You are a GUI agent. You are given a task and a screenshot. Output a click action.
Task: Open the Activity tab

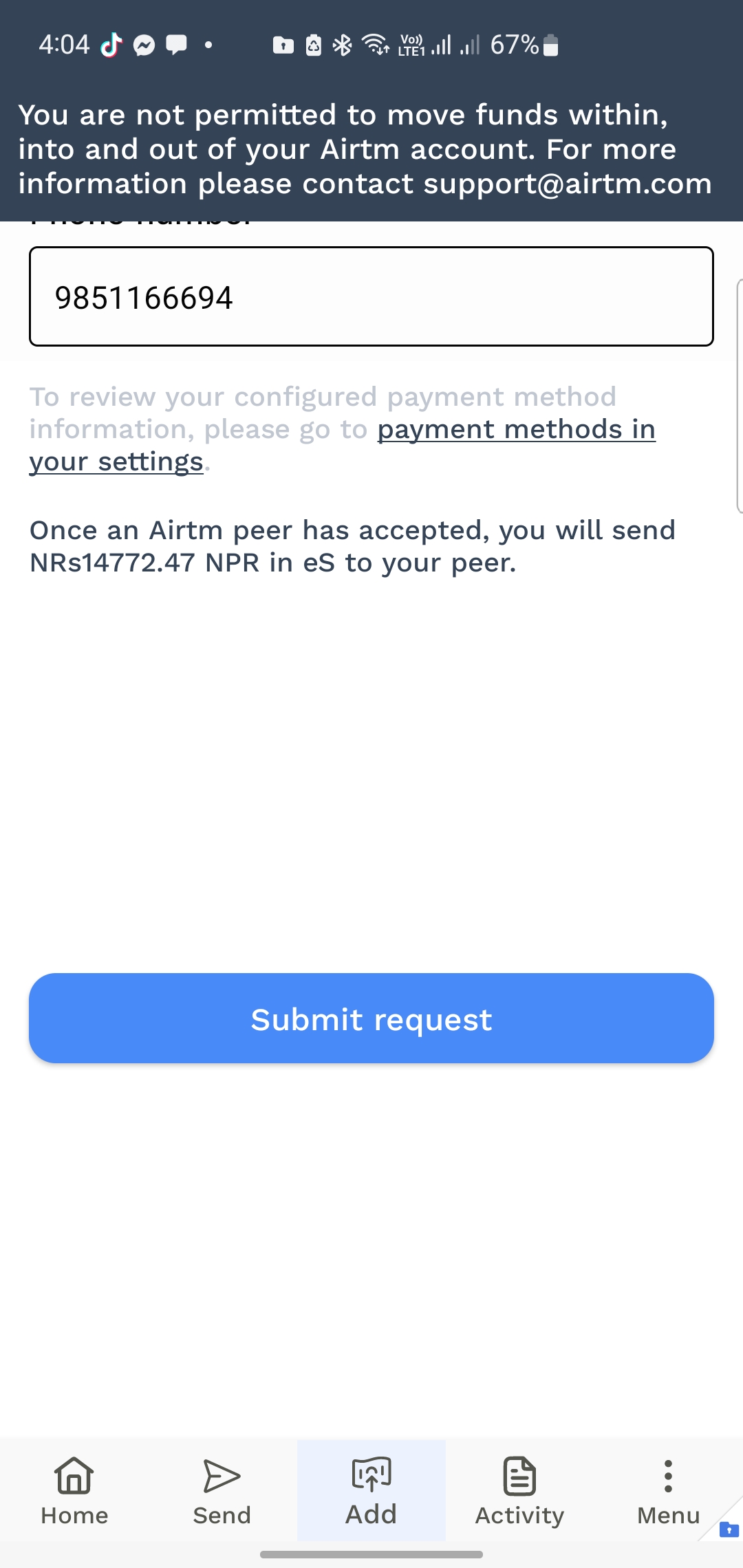pos(519,1491)
